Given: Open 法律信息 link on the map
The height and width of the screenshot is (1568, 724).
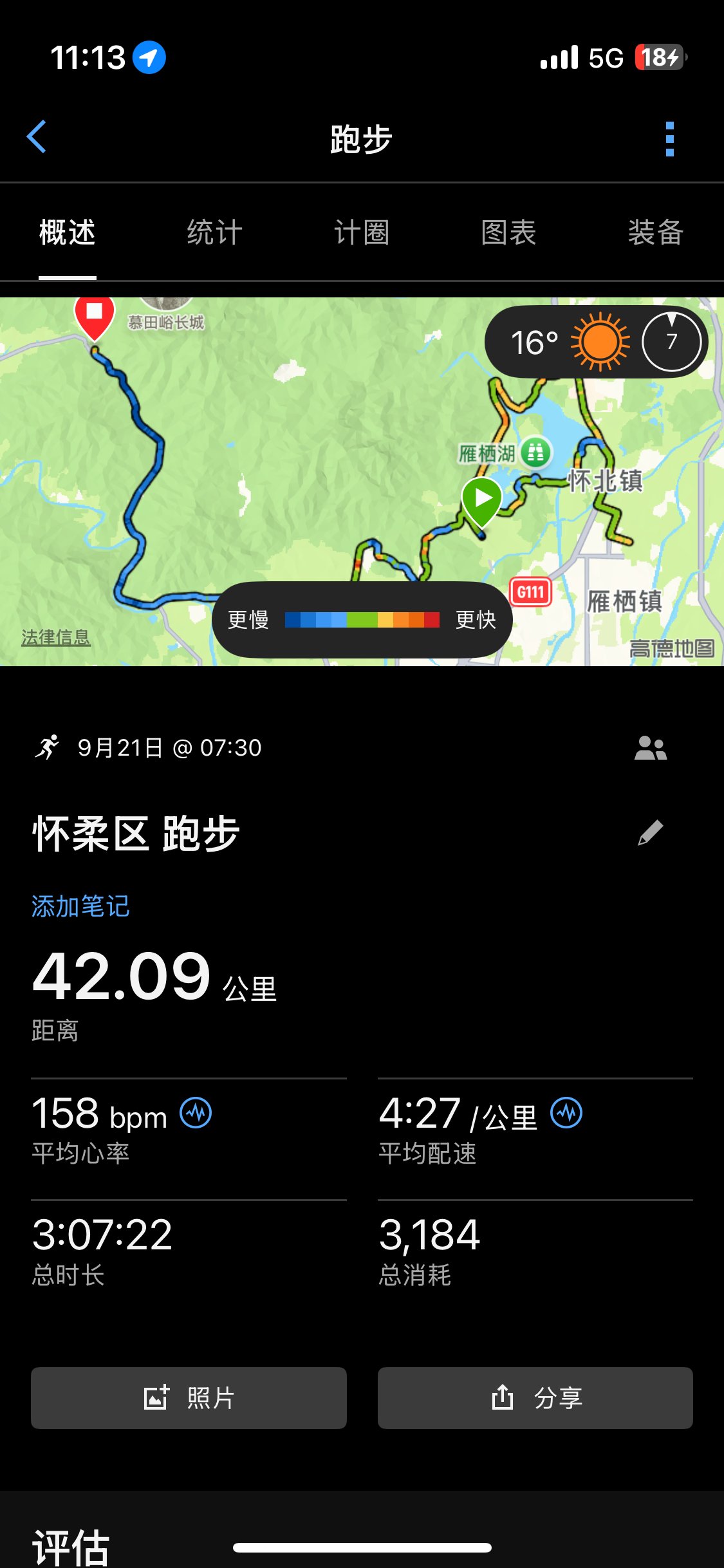Looking at the screenshot, I should coord(56,637).
